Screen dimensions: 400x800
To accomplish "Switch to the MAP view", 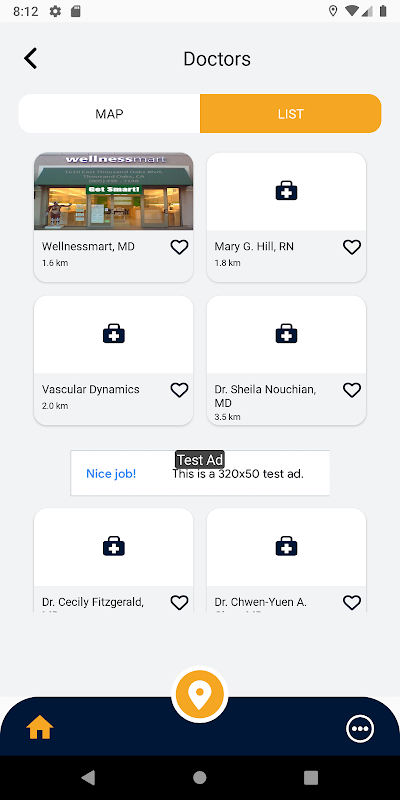I will click(x=109, y=113).
